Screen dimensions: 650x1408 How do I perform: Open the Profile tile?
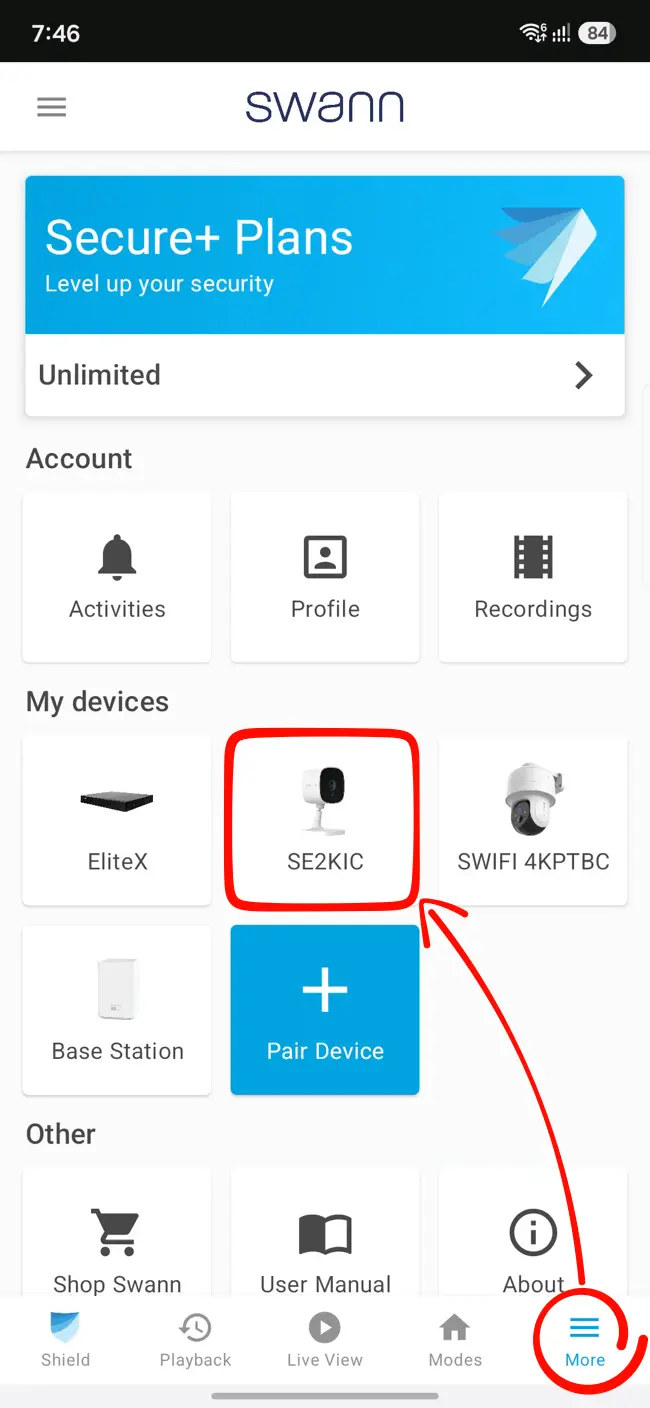[325, 576]
